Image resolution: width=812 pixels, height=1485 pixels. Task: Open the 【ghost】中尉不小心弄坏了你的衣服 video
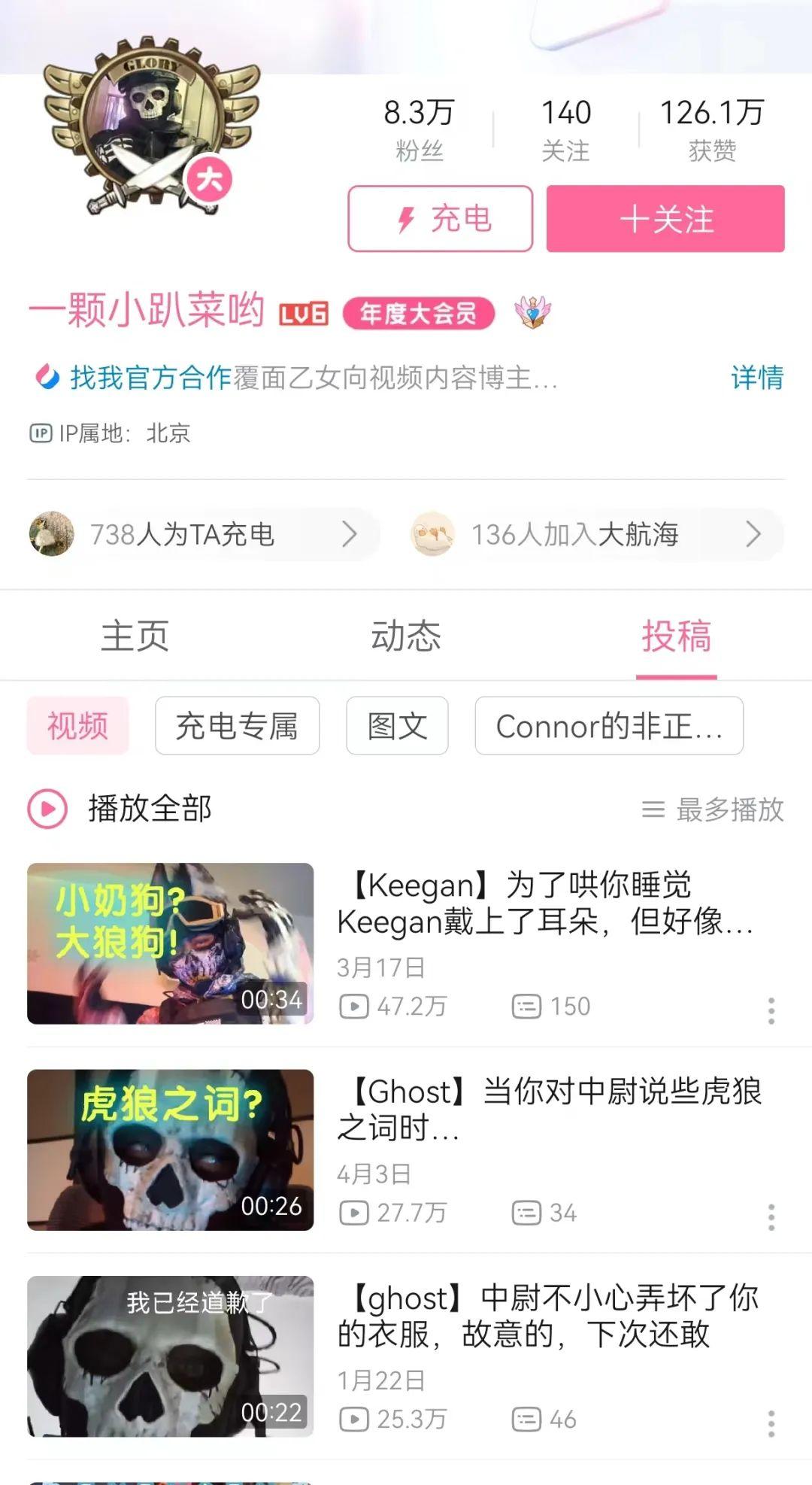coord(547,1315)
